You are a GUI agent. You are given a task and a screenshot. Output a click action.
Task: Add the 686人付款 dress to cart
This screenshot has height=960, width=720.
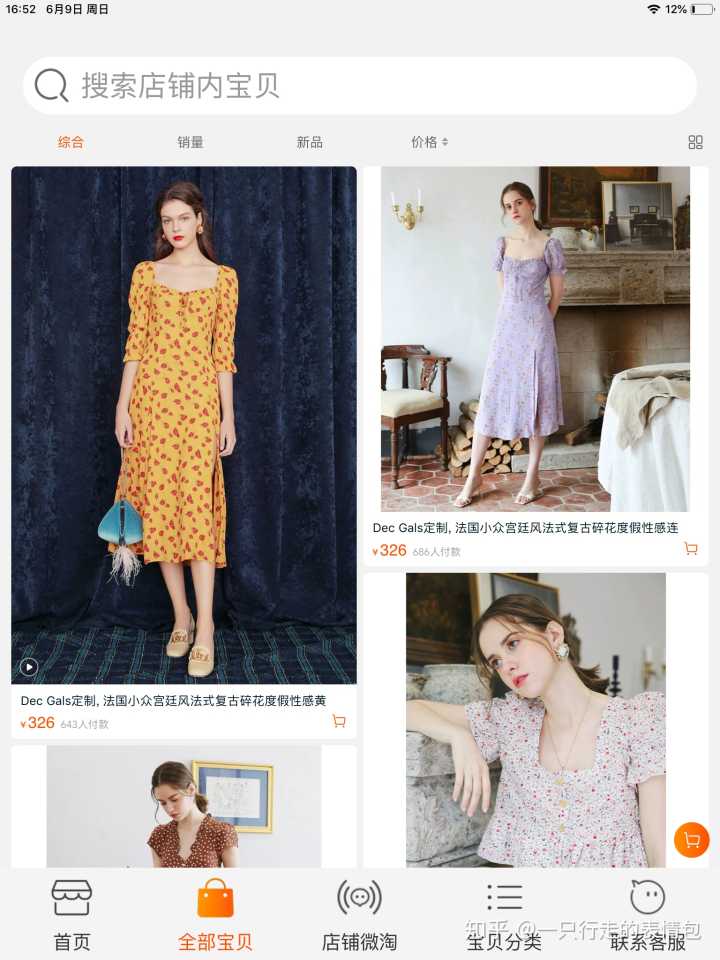(x=690, y=549)
